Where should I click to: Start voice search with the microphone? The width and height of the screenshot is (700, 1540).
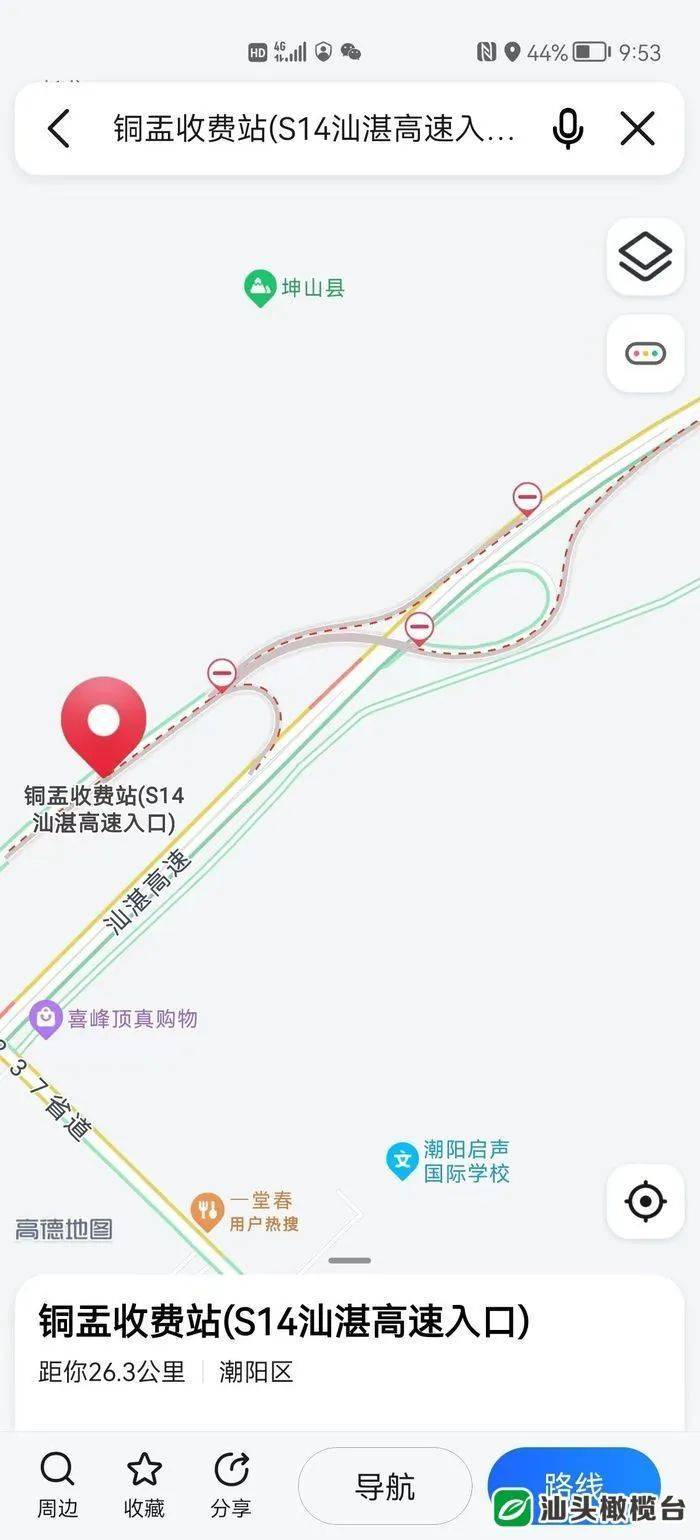click(567, 130)
